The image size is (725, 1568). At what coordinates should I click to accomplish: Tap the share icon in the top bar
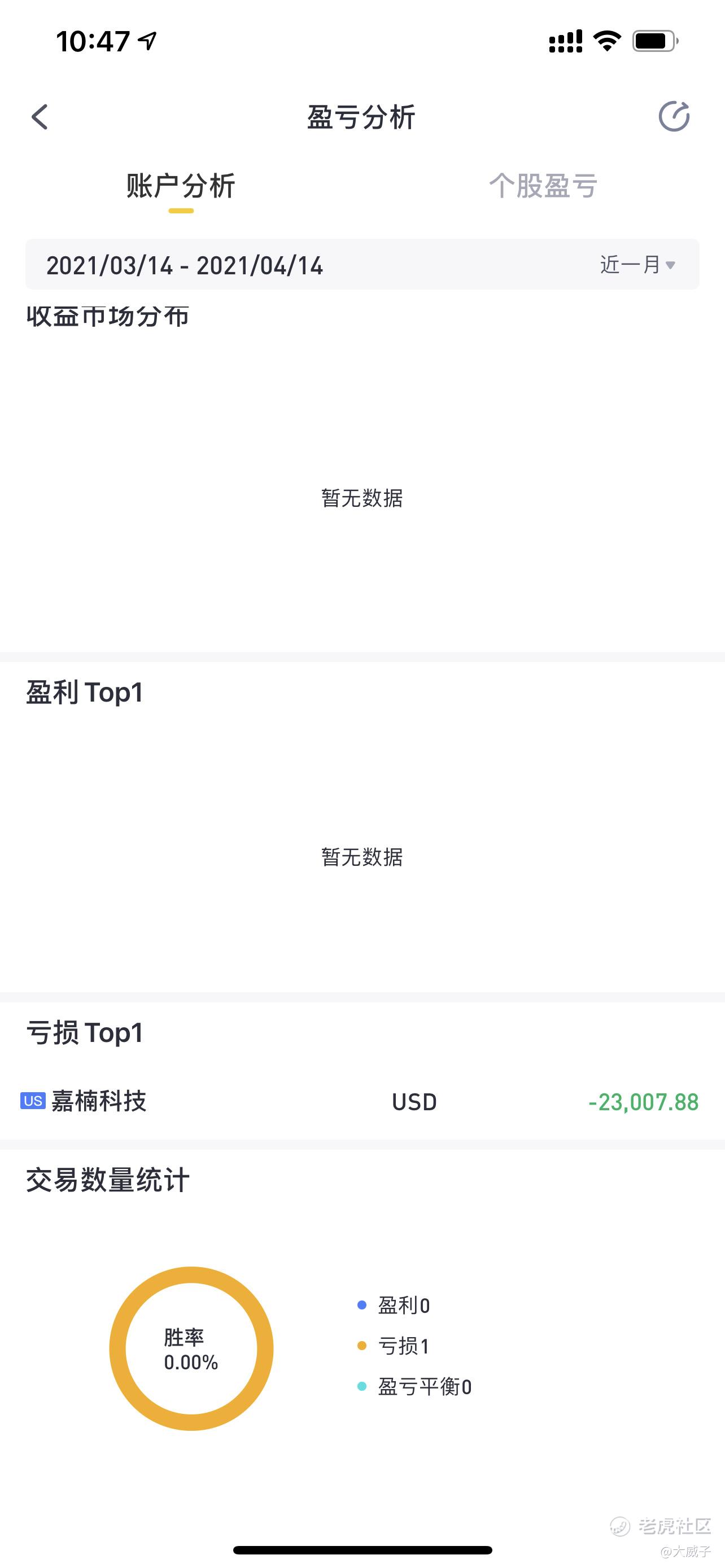click(674, 116)
